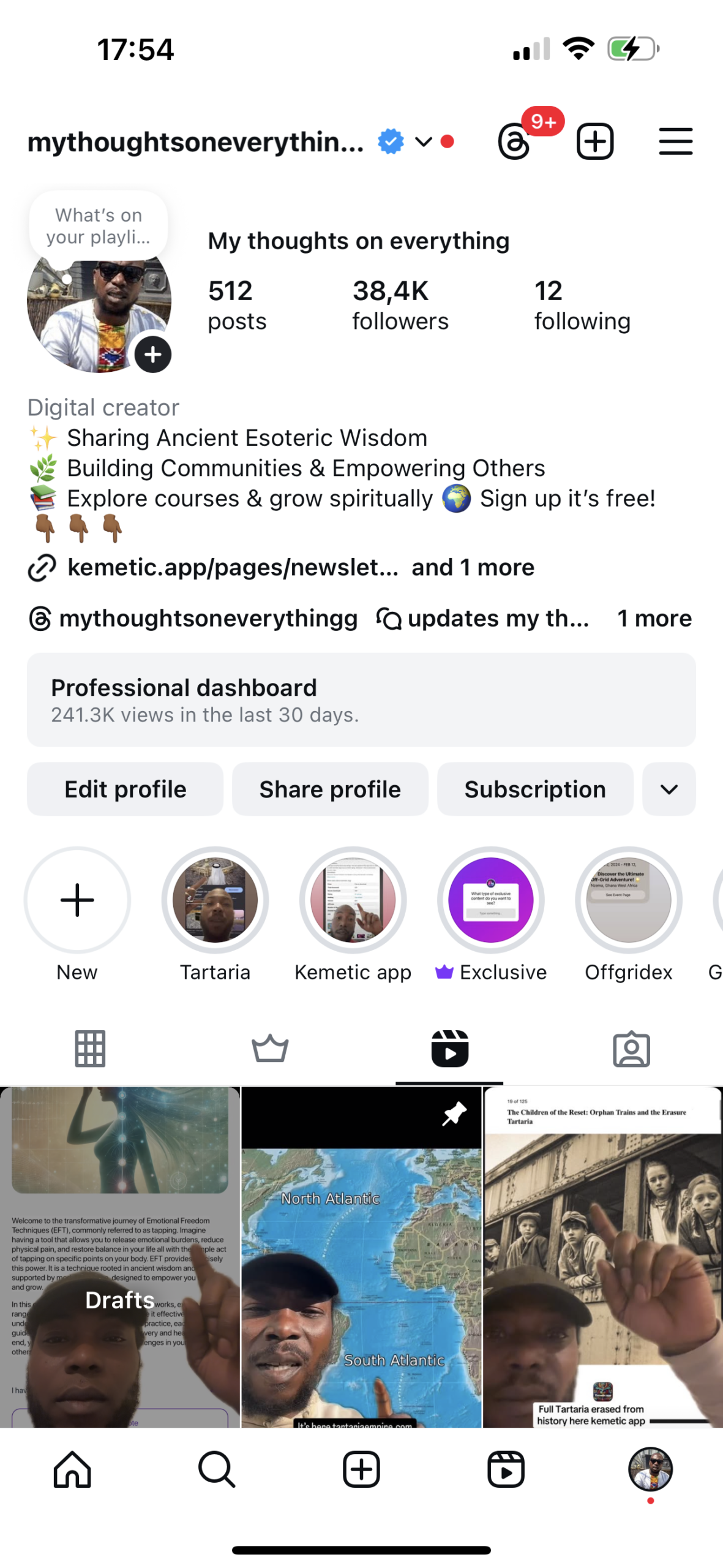Open the Subscription button
This screenshot has height=1568, width=723.
(x=534, y=789)
